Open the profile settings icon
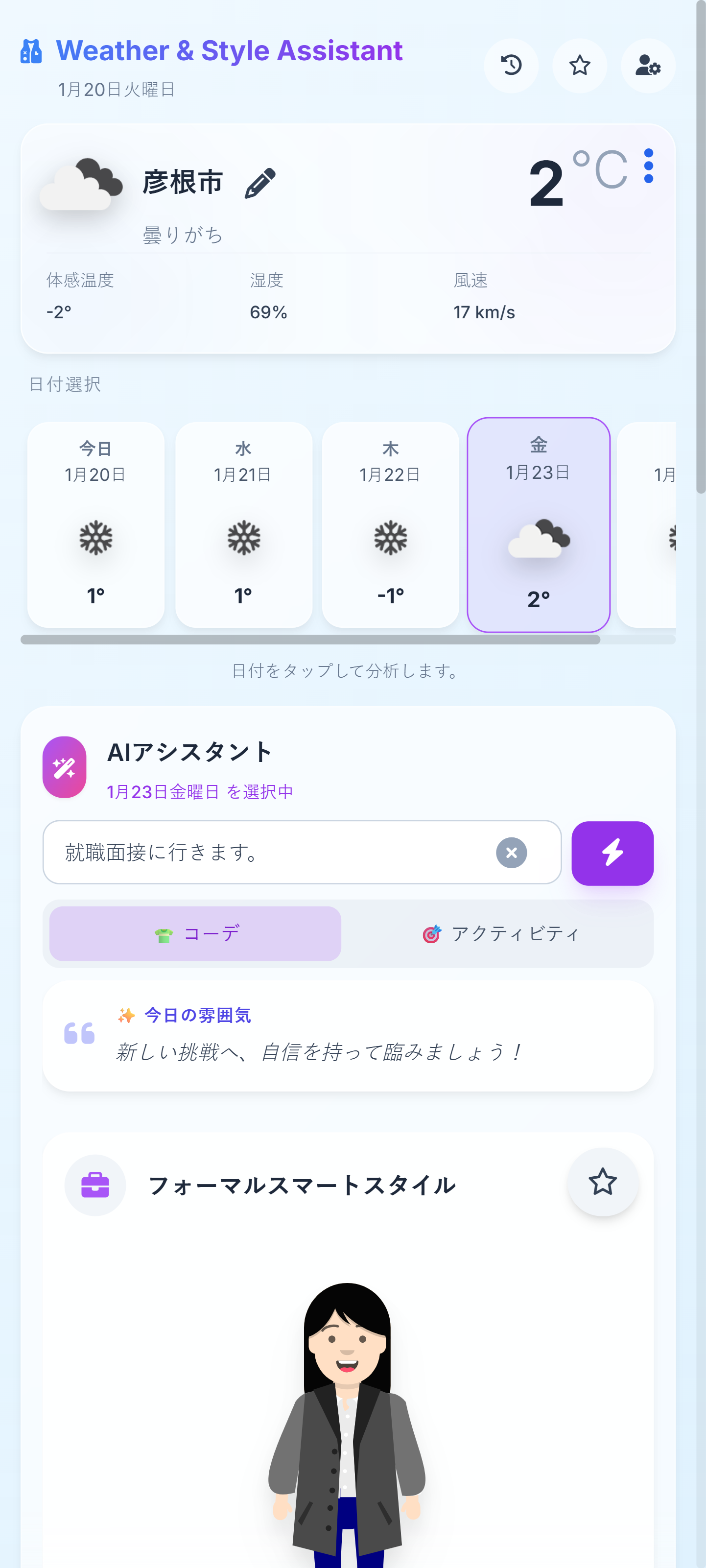This screenshot has height=1568, width=706. (x=648, y=65)
